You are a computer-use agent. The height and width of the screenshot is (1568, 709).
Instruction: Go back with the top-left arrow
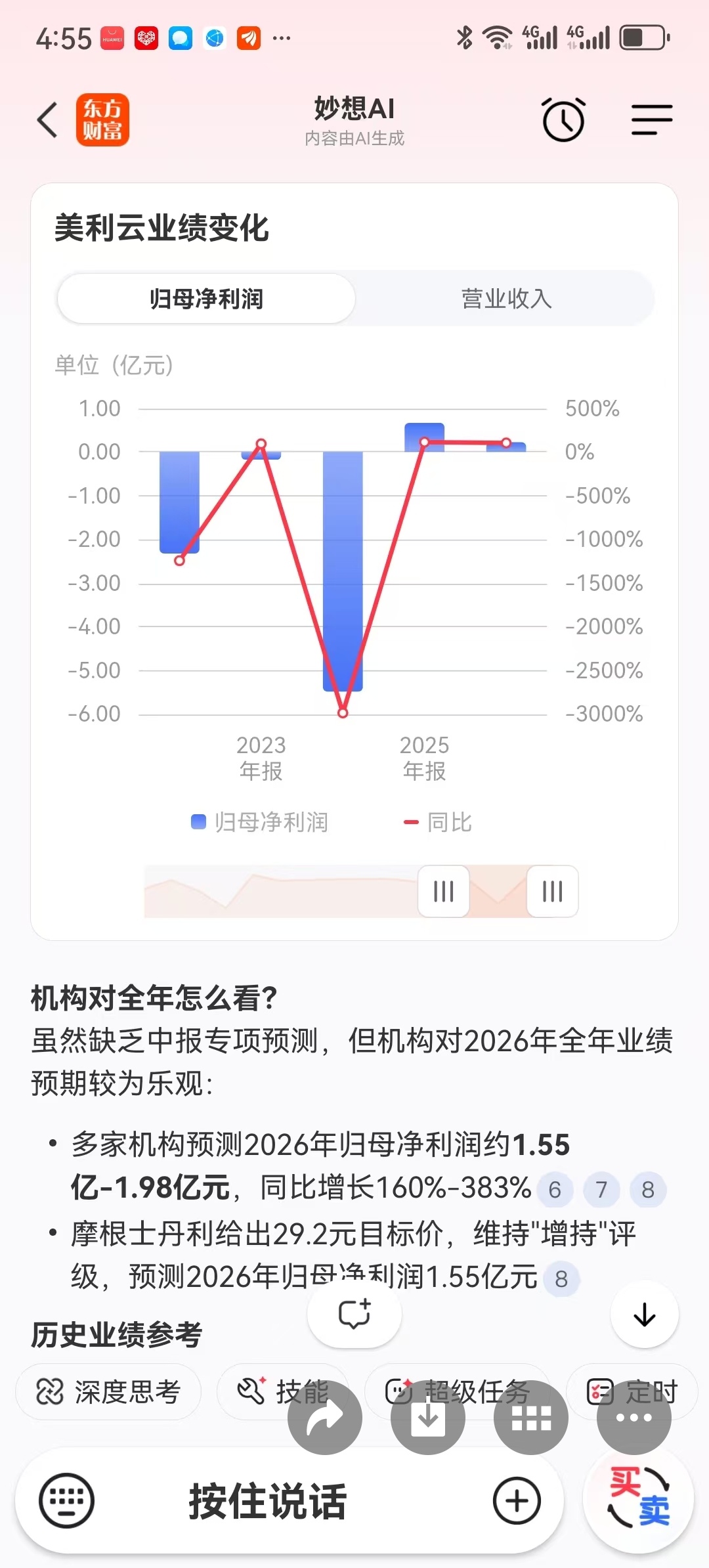47,120
